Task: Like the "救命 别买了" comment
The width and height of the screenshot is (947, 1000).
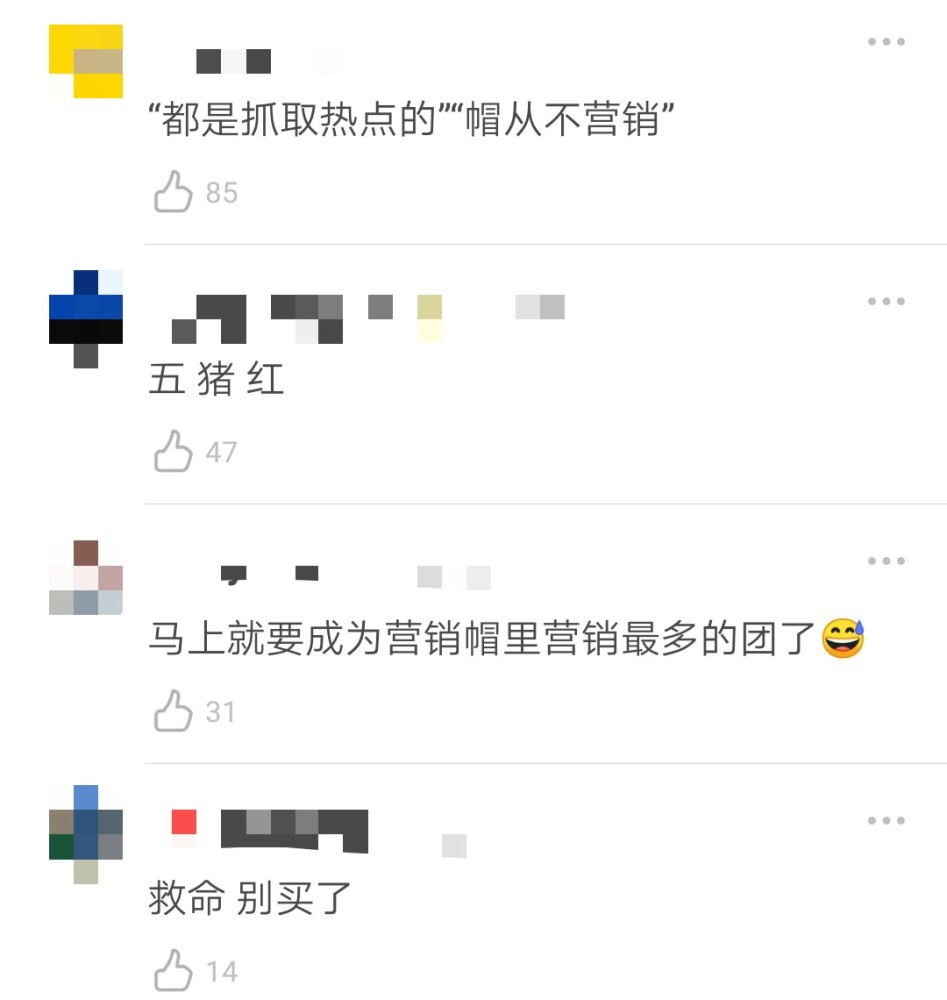Action: click(x=173, y=970)
